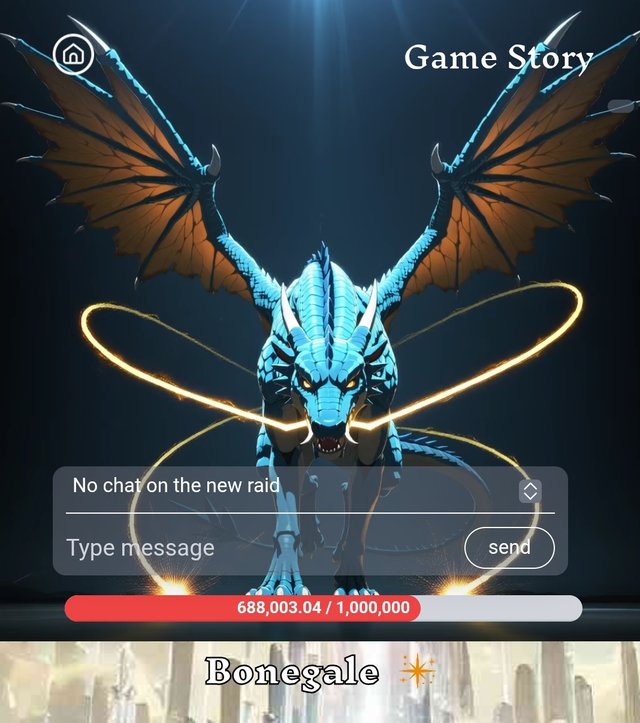The width and height of the screenshot is (640, 723).
Task: Send the chat message
Action: (x=509, y=548)
